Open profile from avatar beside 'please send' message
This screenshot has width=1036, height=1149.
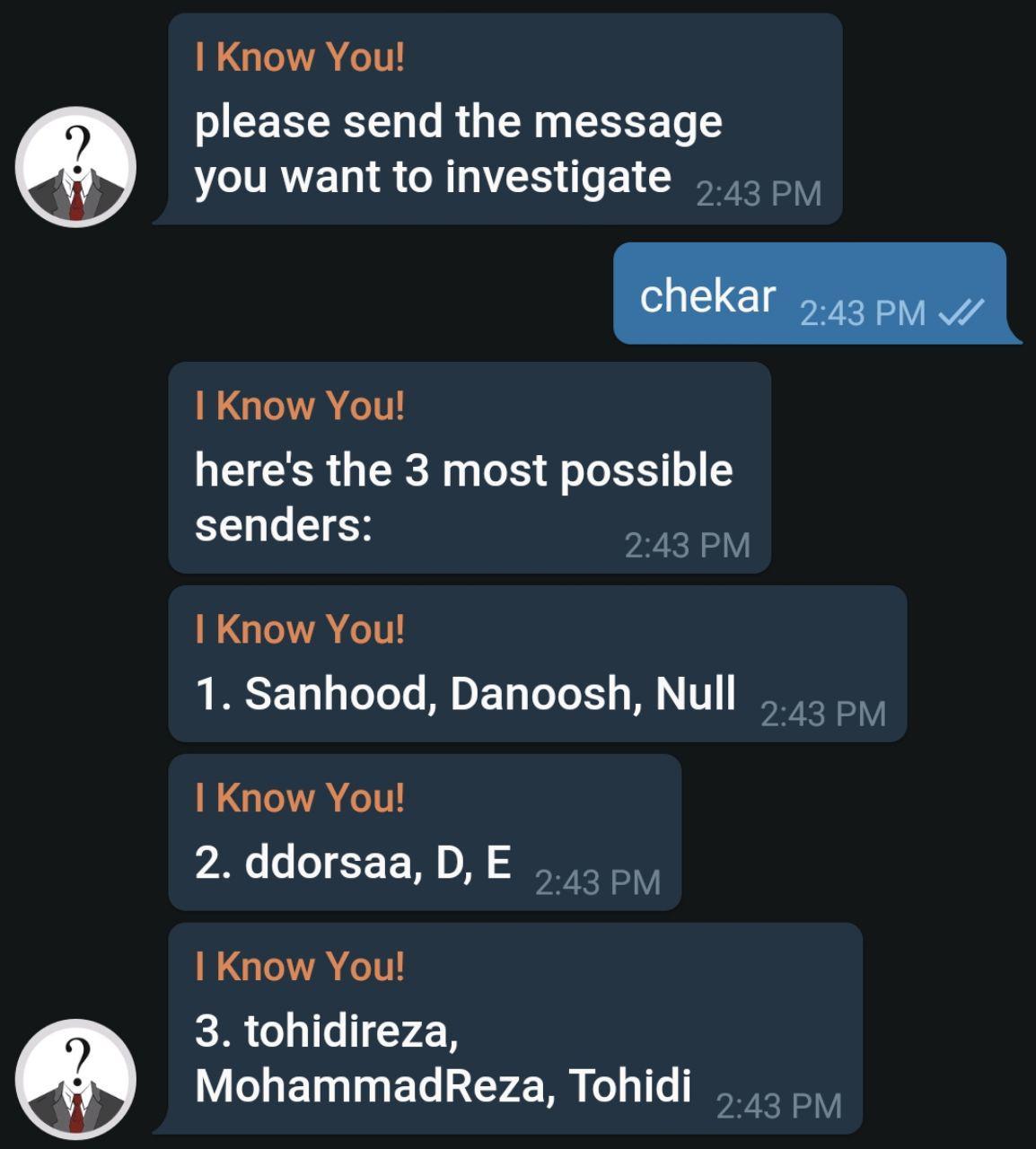(x=76, y=167)
